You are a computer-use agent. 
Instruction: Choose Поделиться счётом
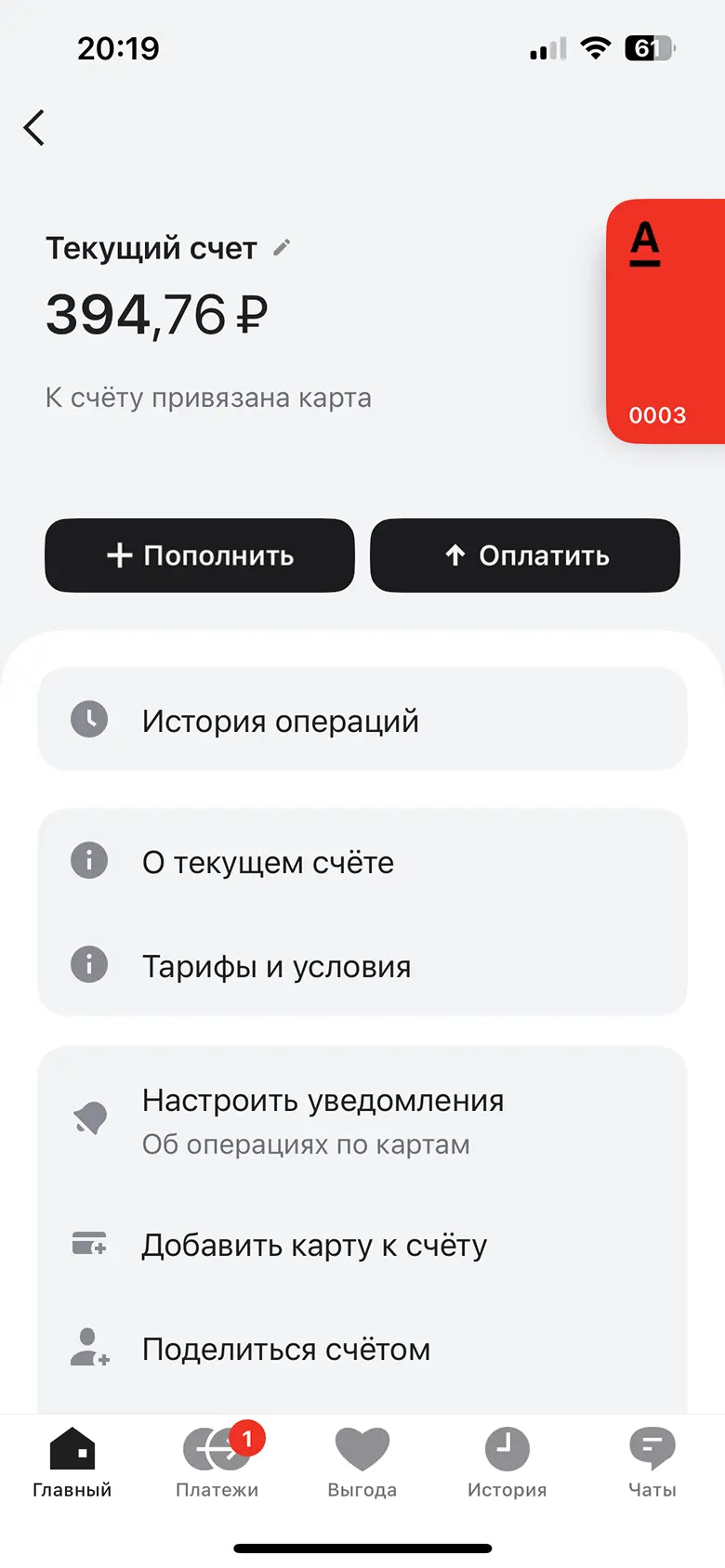tap(362, 1349)
